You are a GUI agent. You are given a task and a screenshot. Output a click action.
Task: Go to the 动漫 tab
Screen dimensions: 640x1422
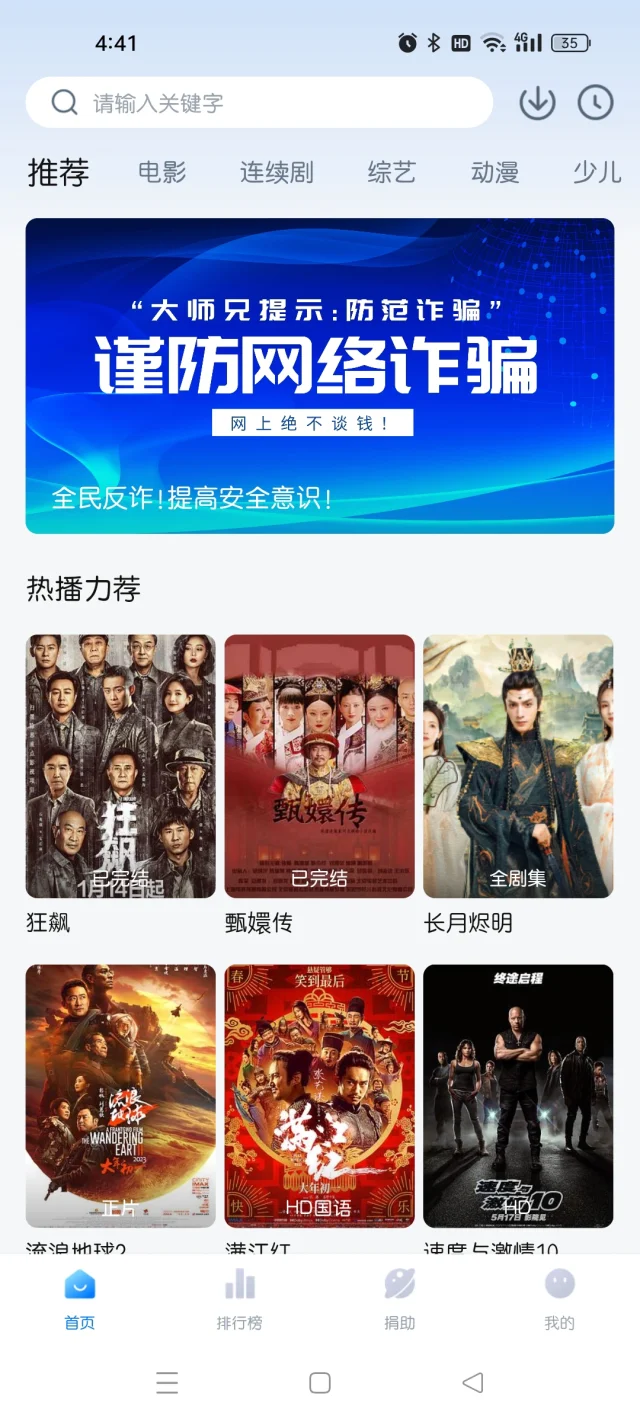pos(495,172)
